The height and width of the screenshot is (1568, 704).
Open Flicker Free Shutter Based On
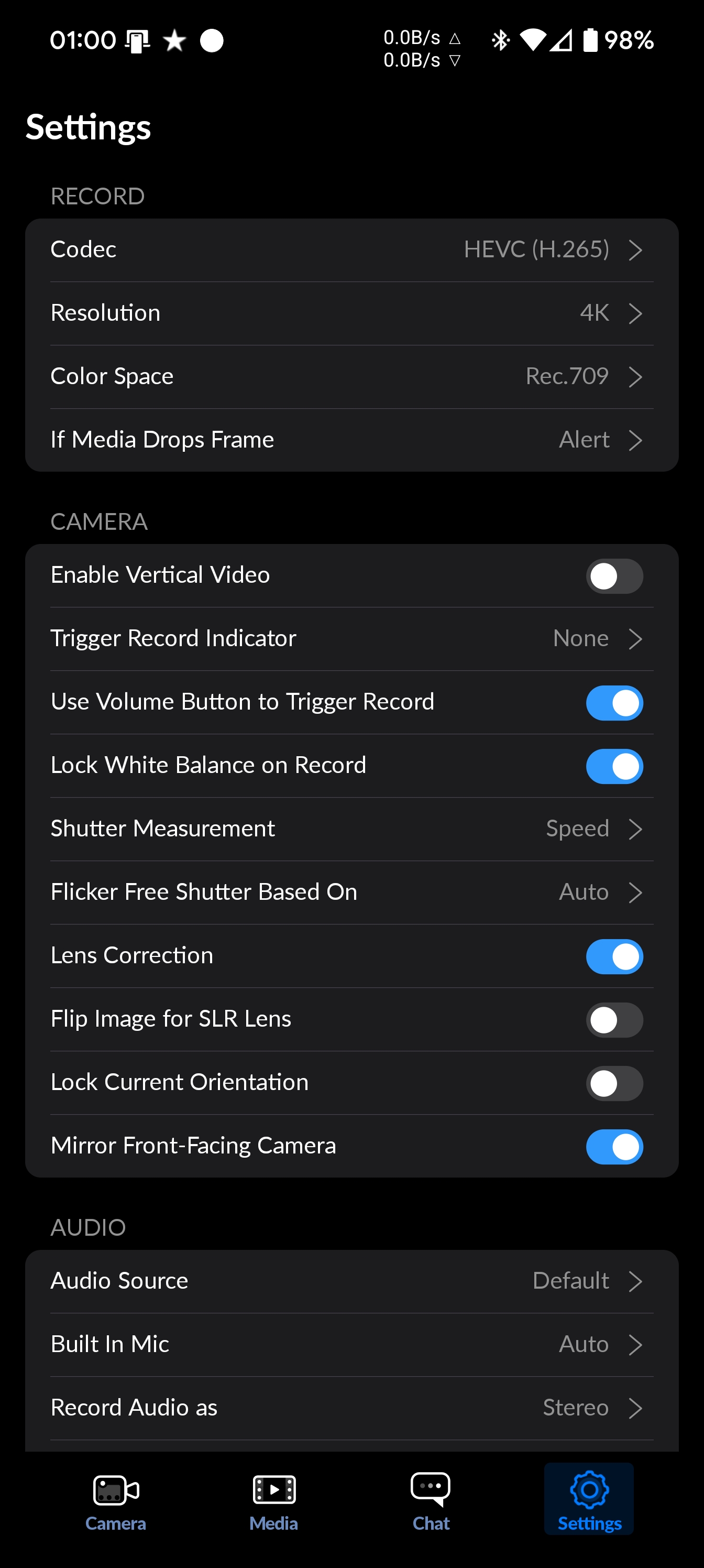pos(351,892)
